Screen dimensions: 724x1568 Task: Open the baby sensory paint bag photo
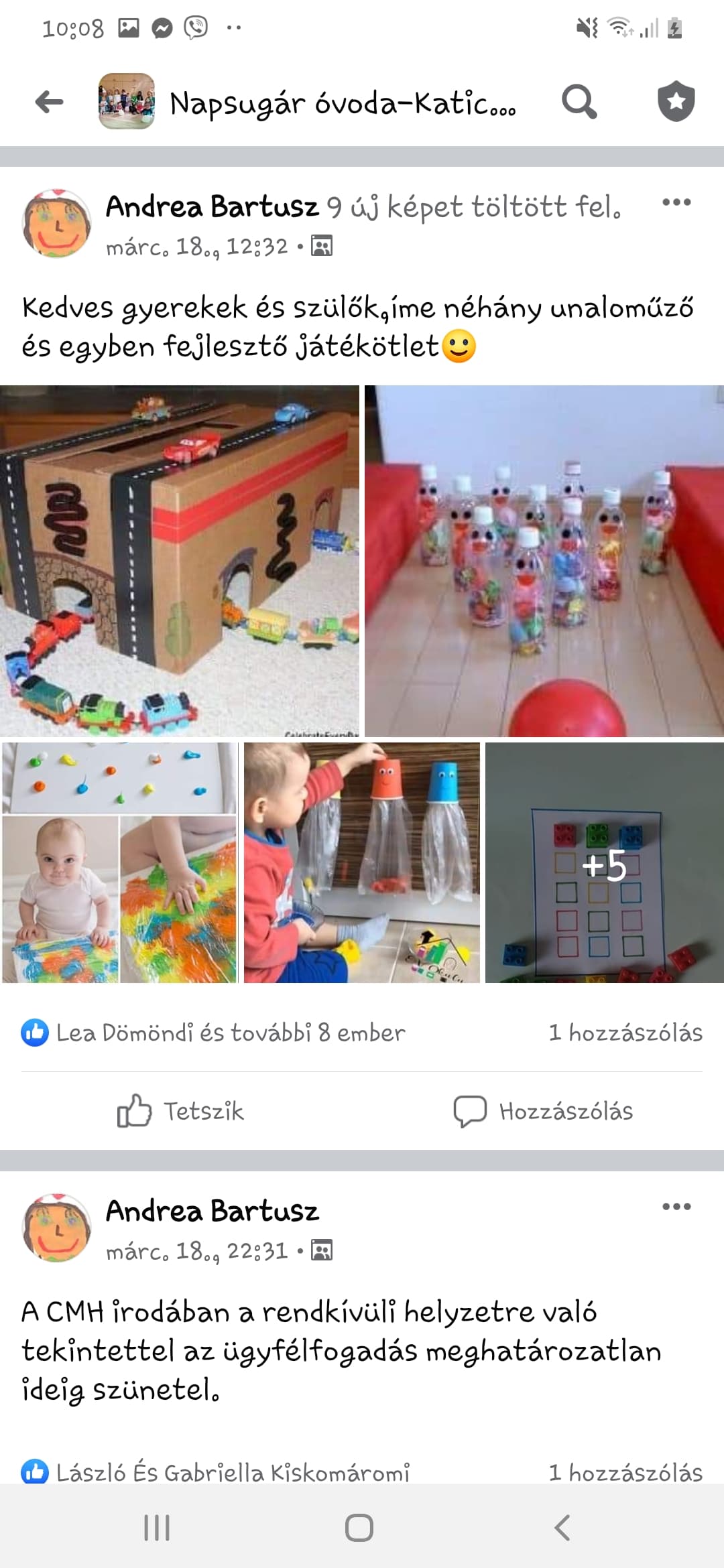pyautogui.click(x=119, y=862)
